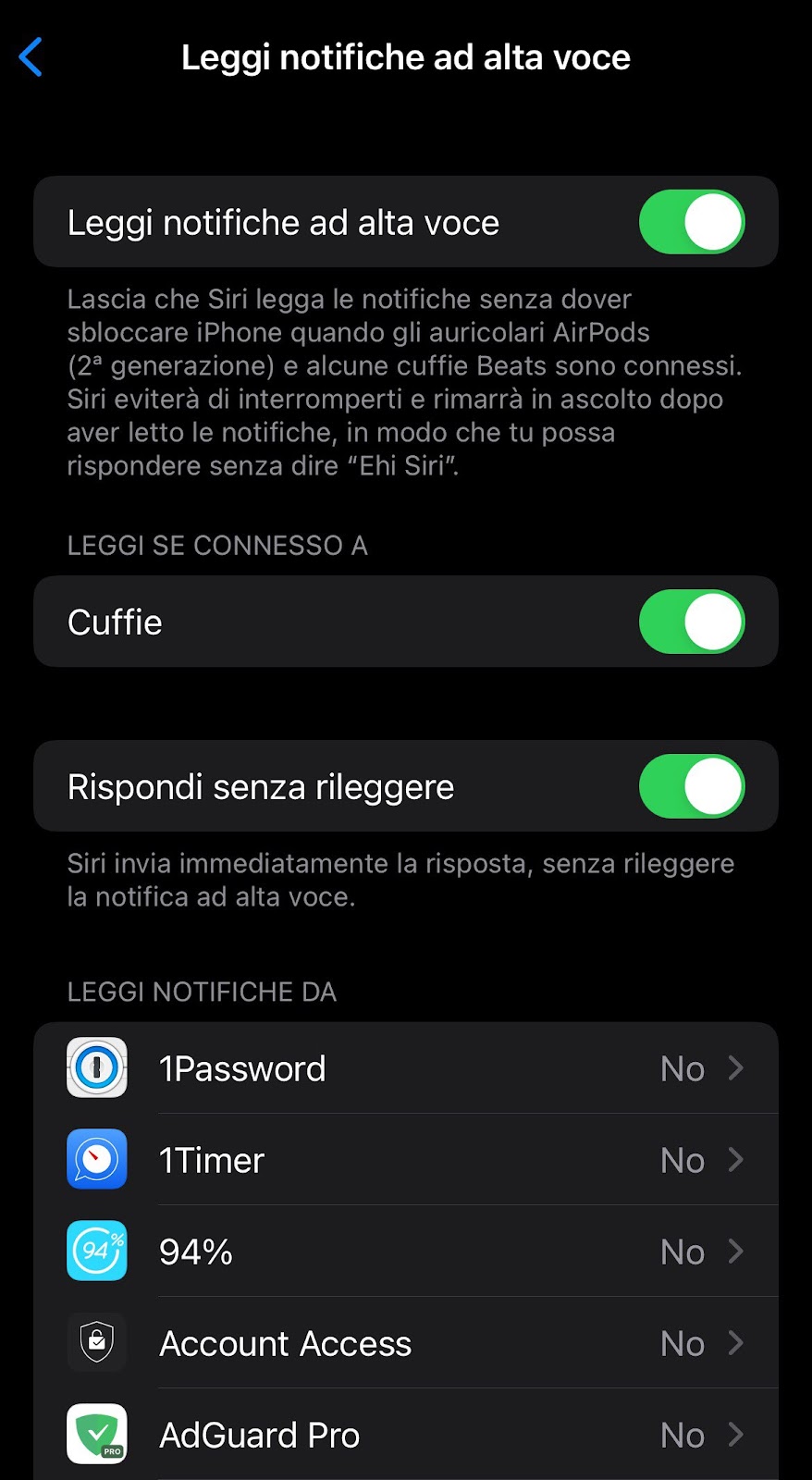The height and width of the screenshot is (1480, 812).
Task: Go back using the blue arrow
Action: tap(31, 57)
